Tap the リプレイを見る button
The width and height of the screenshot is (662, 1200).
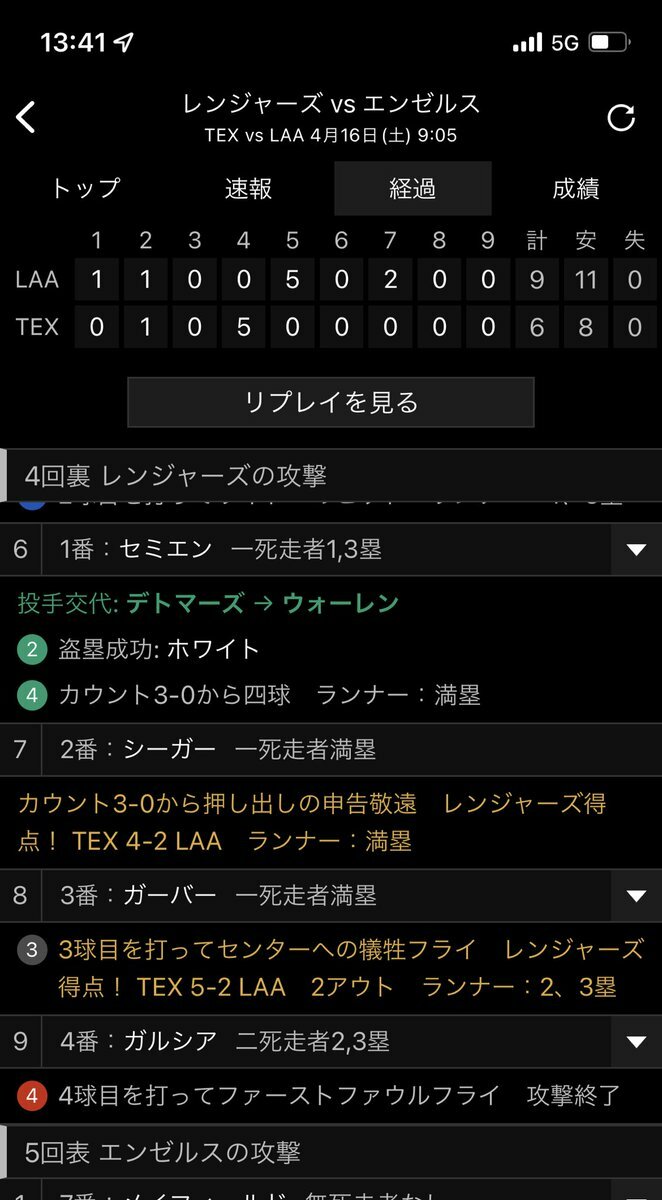tap(331, 402)
